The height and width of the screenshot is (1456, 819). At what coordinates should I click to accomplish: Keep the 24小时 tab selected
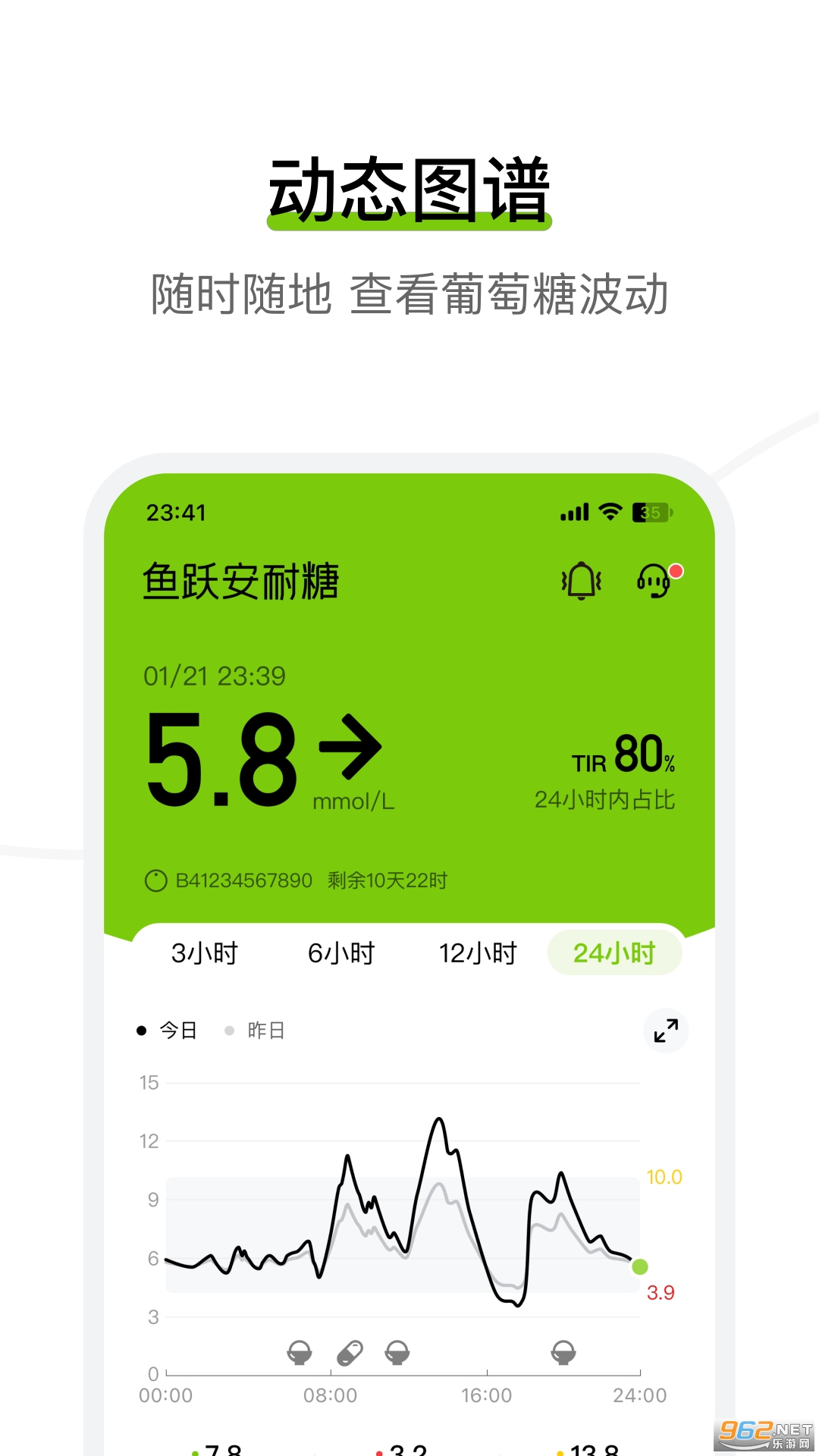coord(614,952)
